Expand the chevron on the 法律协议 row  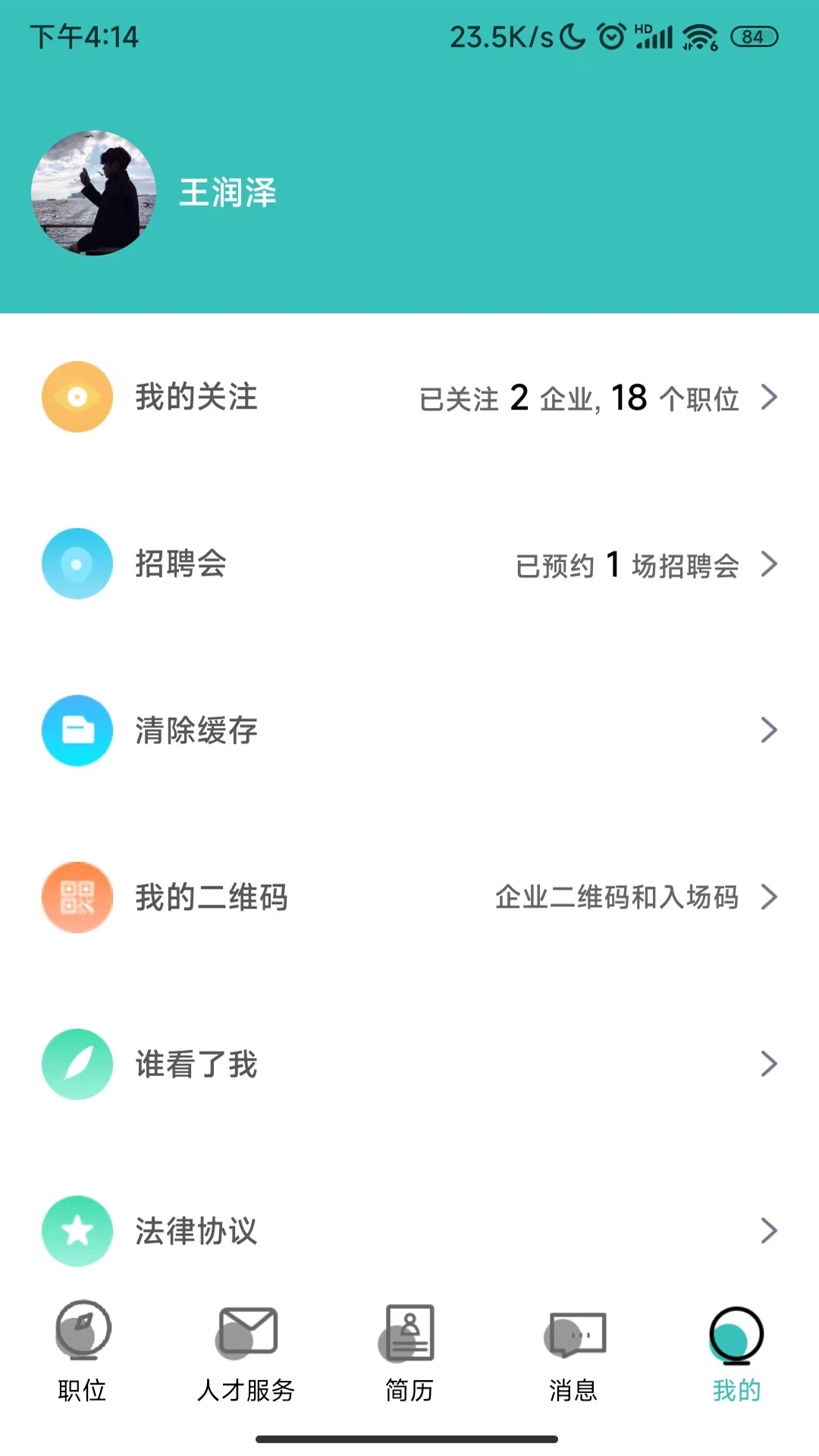769,1231
